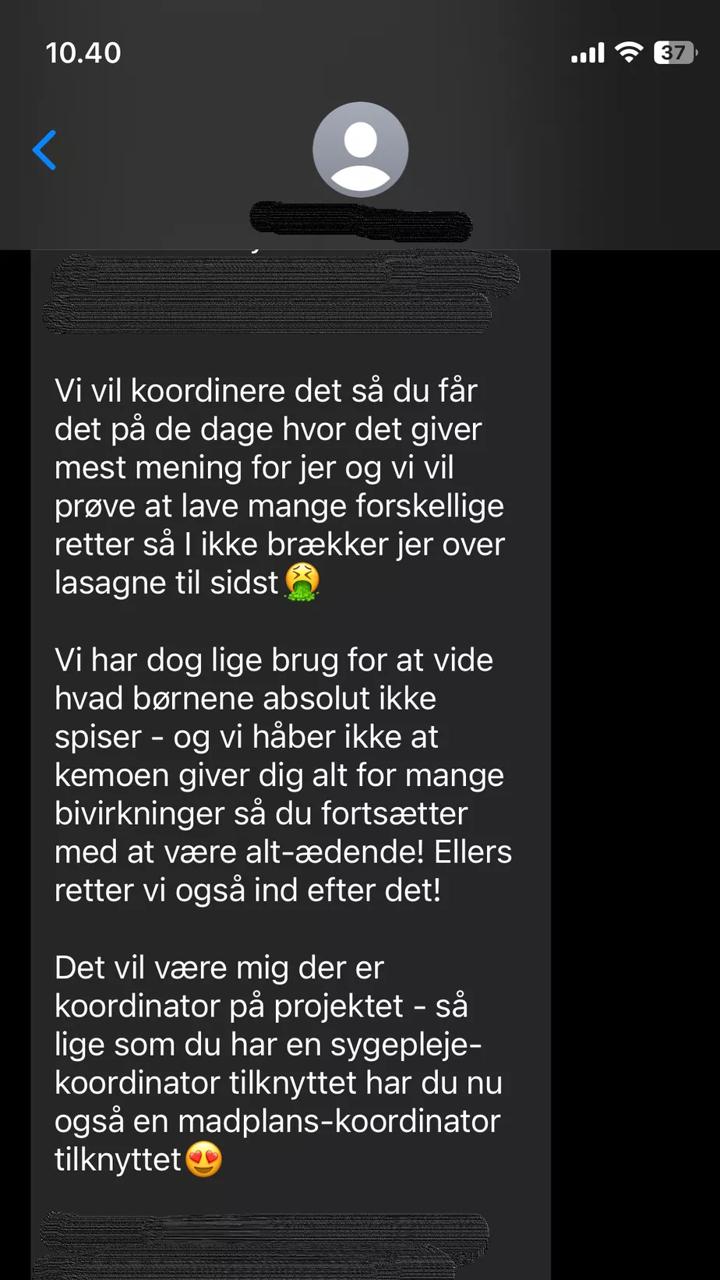
Task: Open the contact's profile avatar
Action: [x=360, y=150]
